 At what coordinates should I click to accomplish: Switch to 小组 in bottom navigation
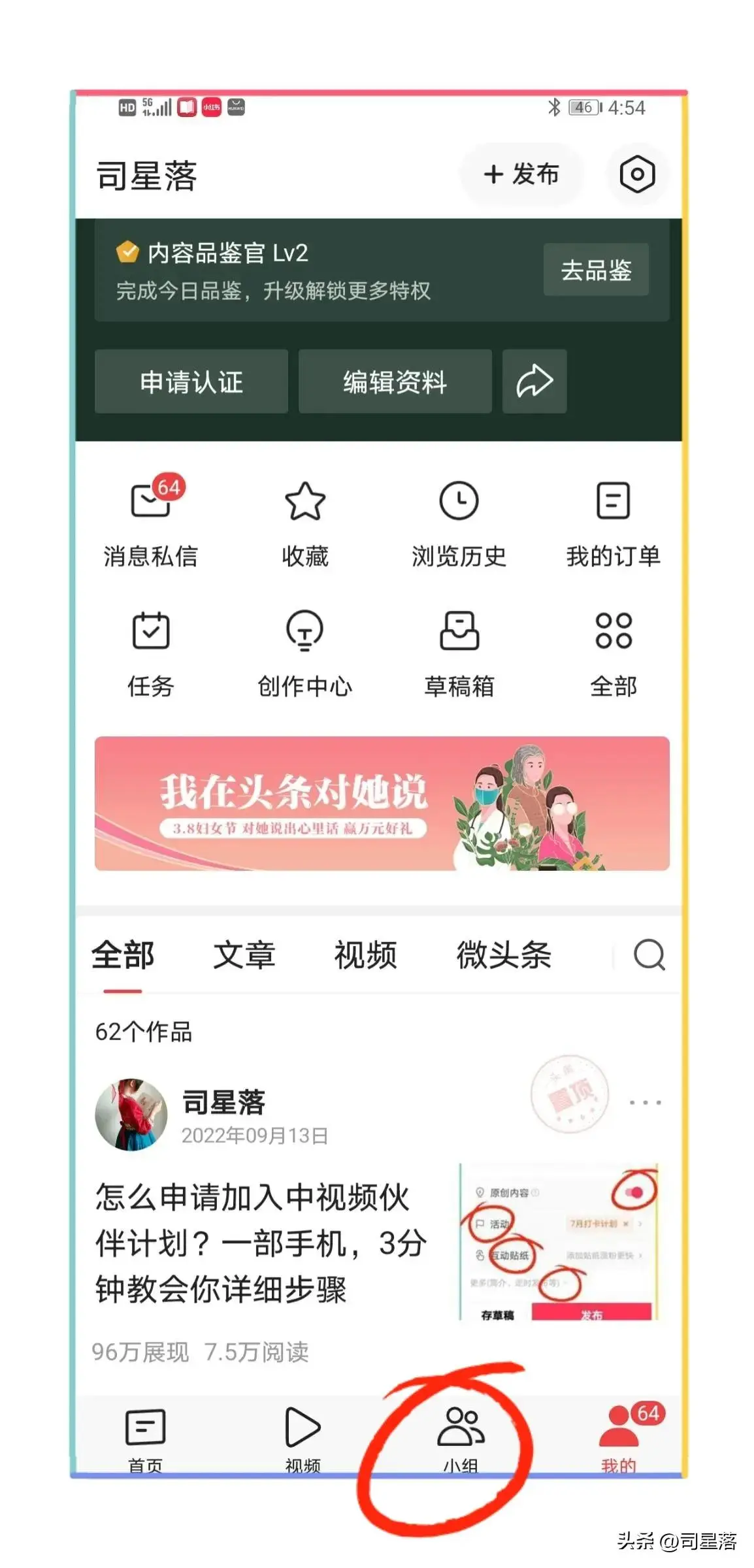click(x=461, y=1439)
